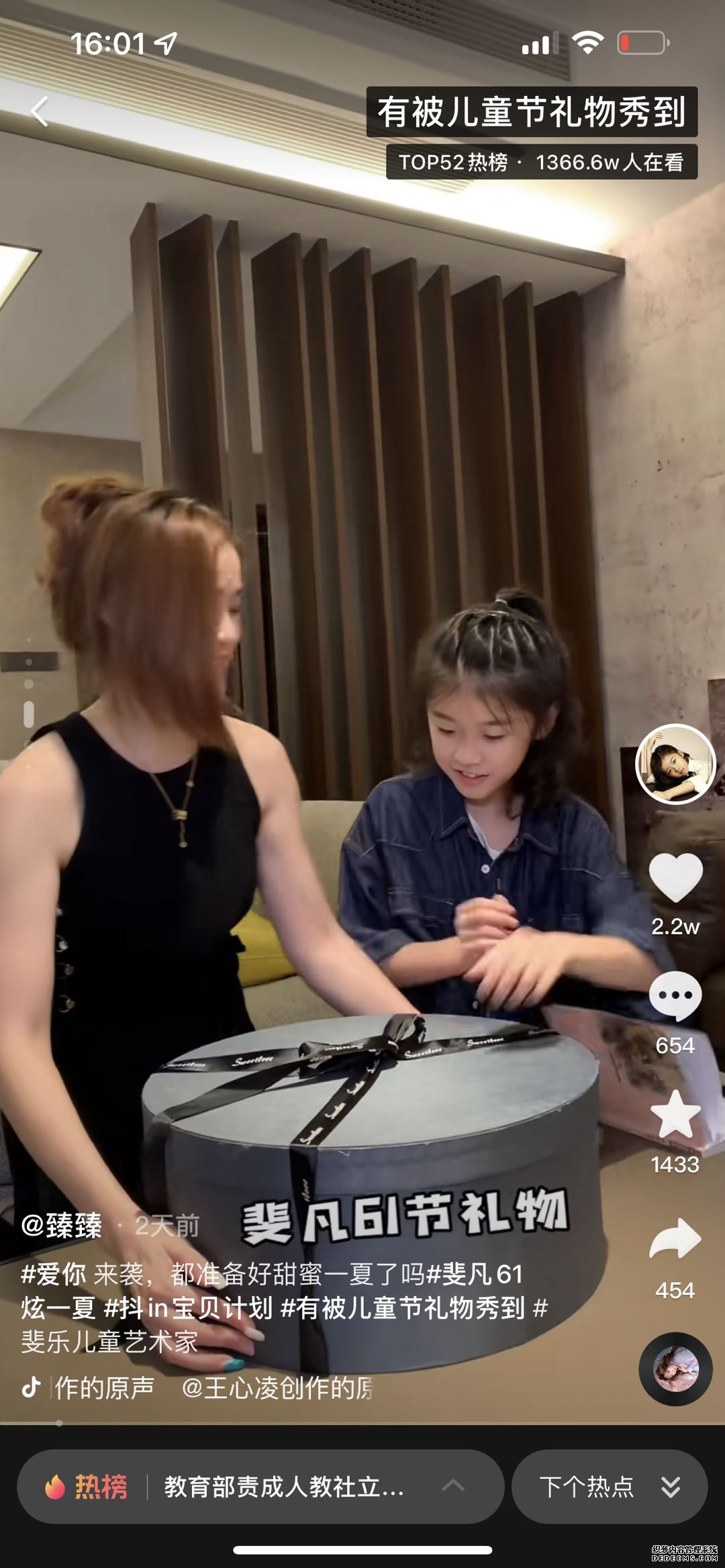725x1568 pixels.
Task: Open the comments with 654 replies
Action: [x=675, y=996]
